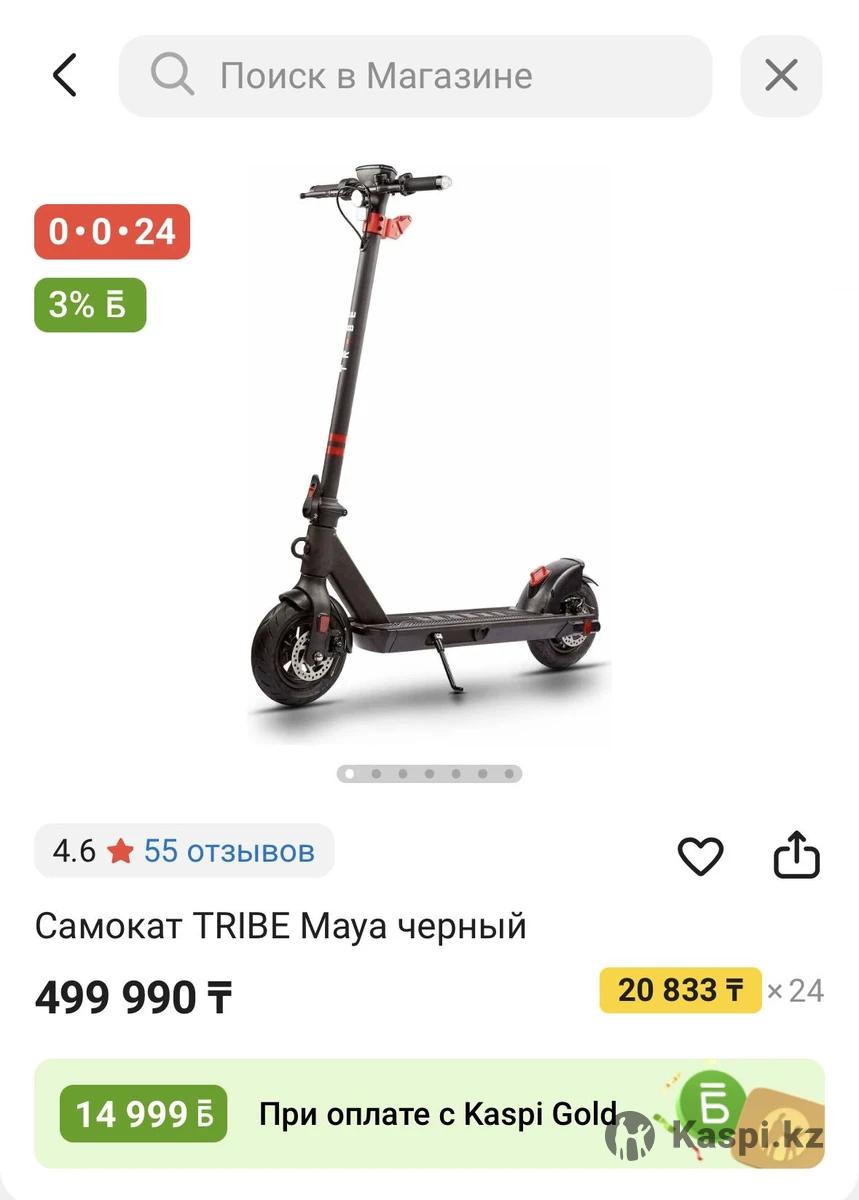859x1200 pixels.
Task: Open the 55 отзывов reviews link
Action: click(229, 851)
